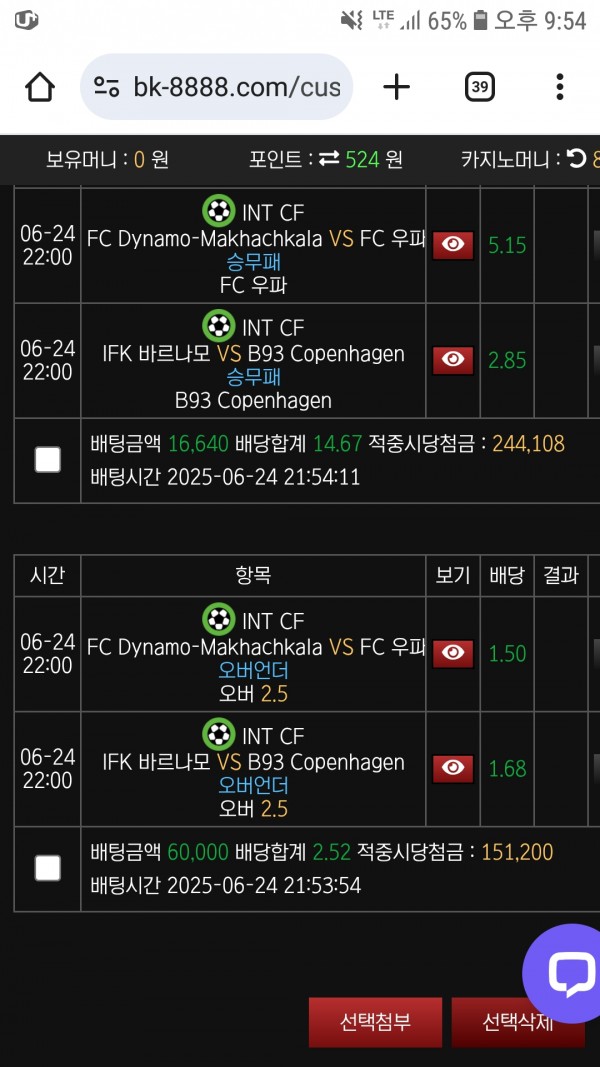View details for Dynamo-Makhachkala 오버 2.5 bet at 1.50
Image resolution: width=600 pixels, height=1067 pixels.
[x=453, y=653]
